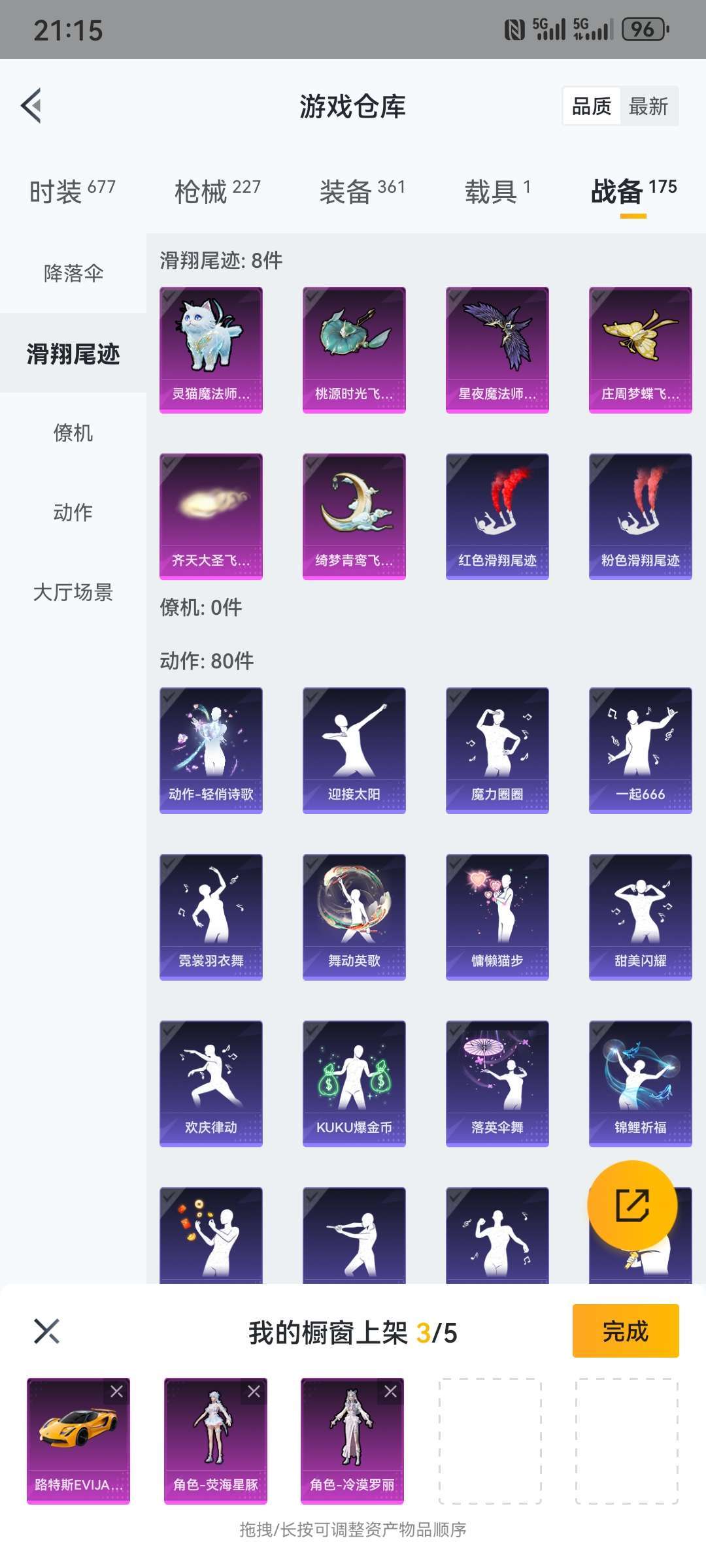Tap 完成 to finish the showcase

(626, 1331)
